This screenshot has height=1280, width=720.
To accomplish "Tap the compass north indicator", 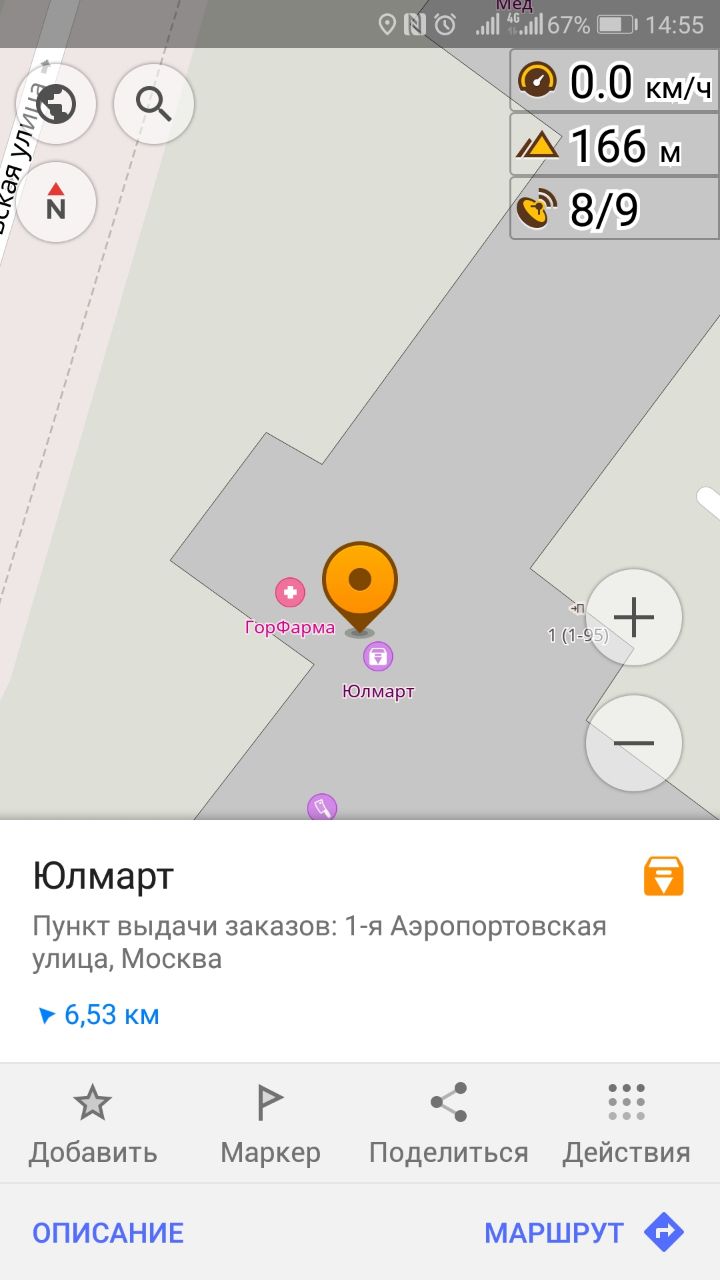I will [x=56, y=202].
